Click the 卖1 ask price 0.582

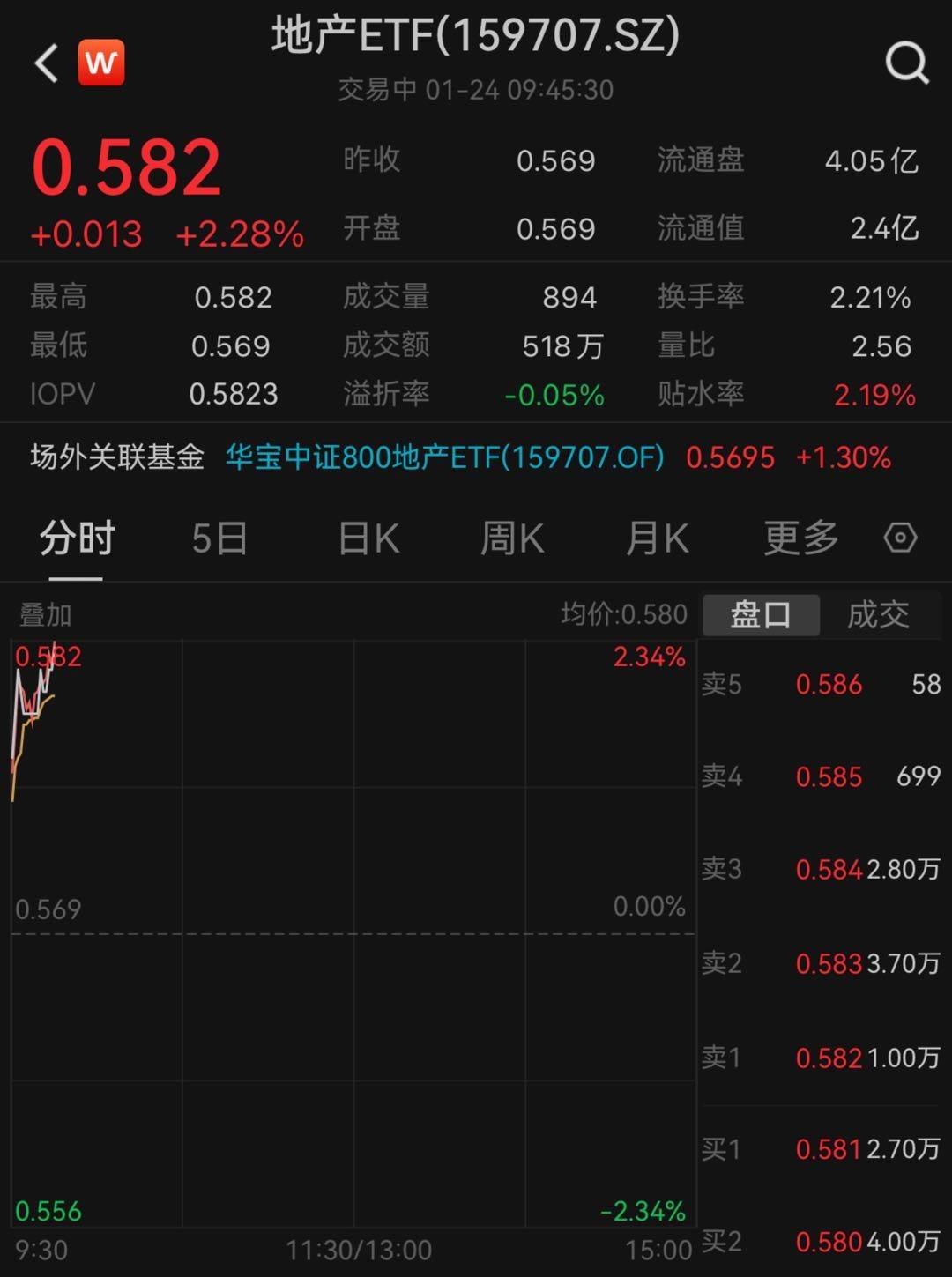(x=828, y=1058)
